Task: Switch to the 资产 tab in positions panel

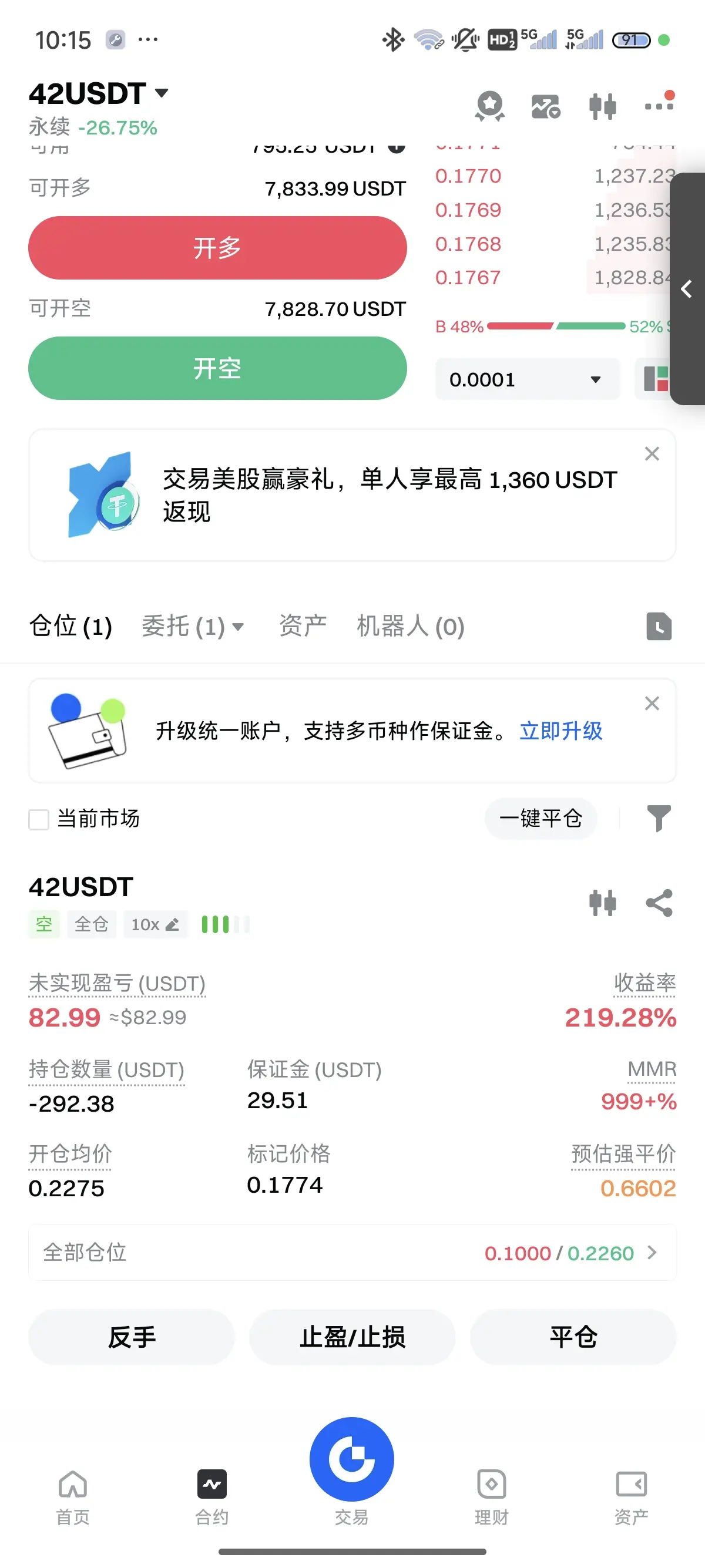Action: [x=303, y=627]
